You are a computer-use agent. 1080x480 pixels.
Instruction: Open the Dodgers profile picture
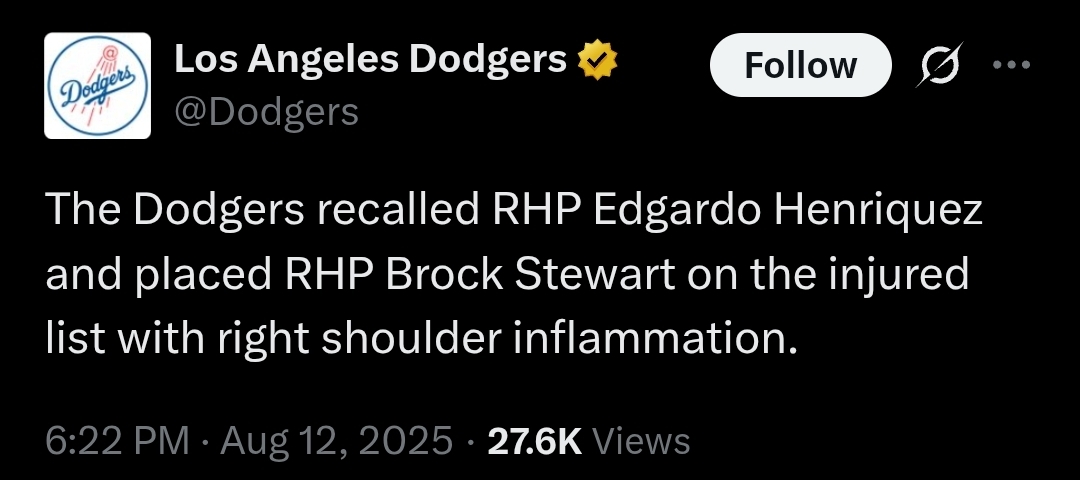98,85
